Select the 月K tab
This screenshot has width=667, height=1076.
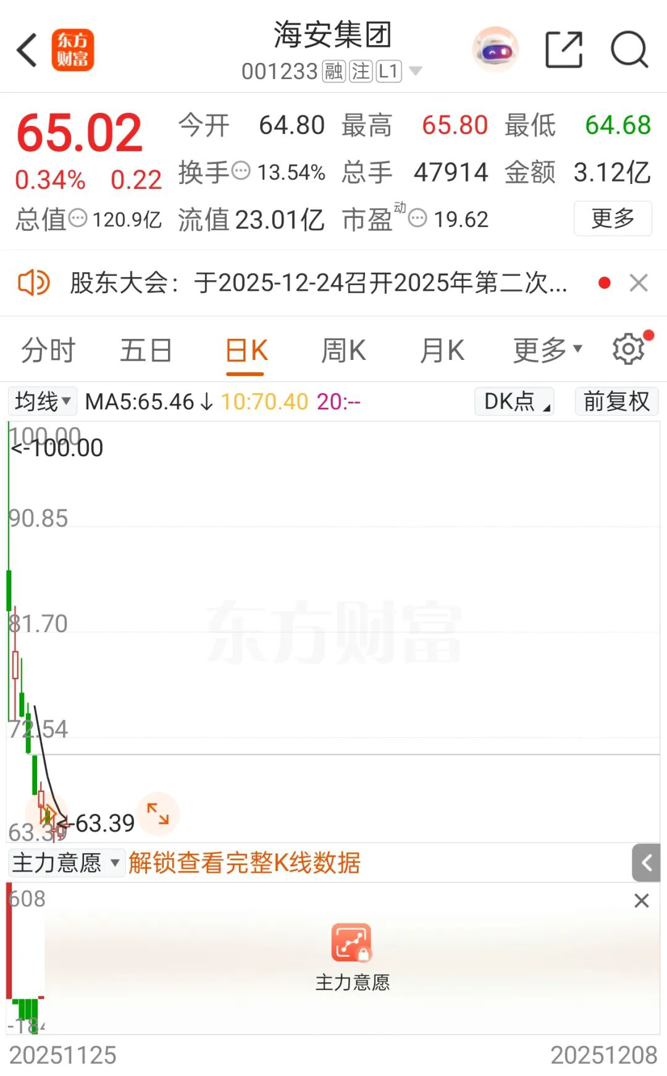[442, 350]
